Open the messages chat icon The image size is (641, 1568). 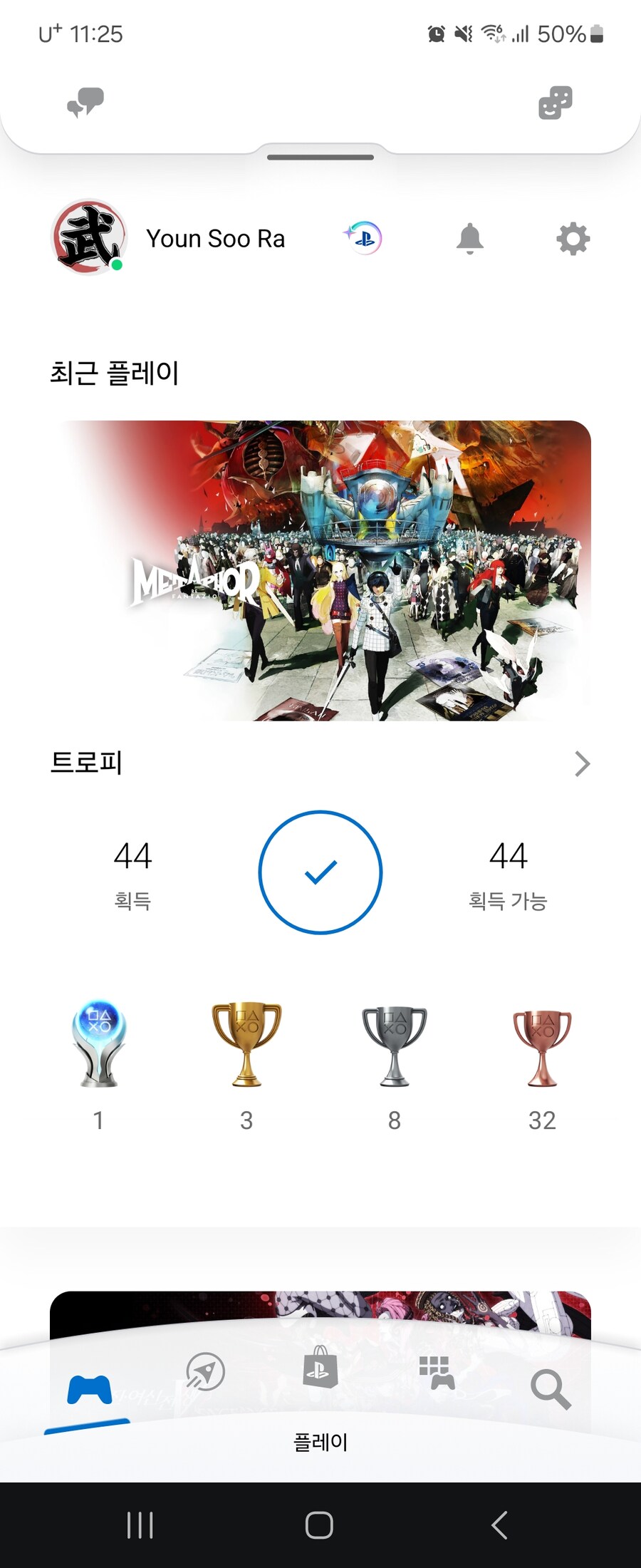85,101
